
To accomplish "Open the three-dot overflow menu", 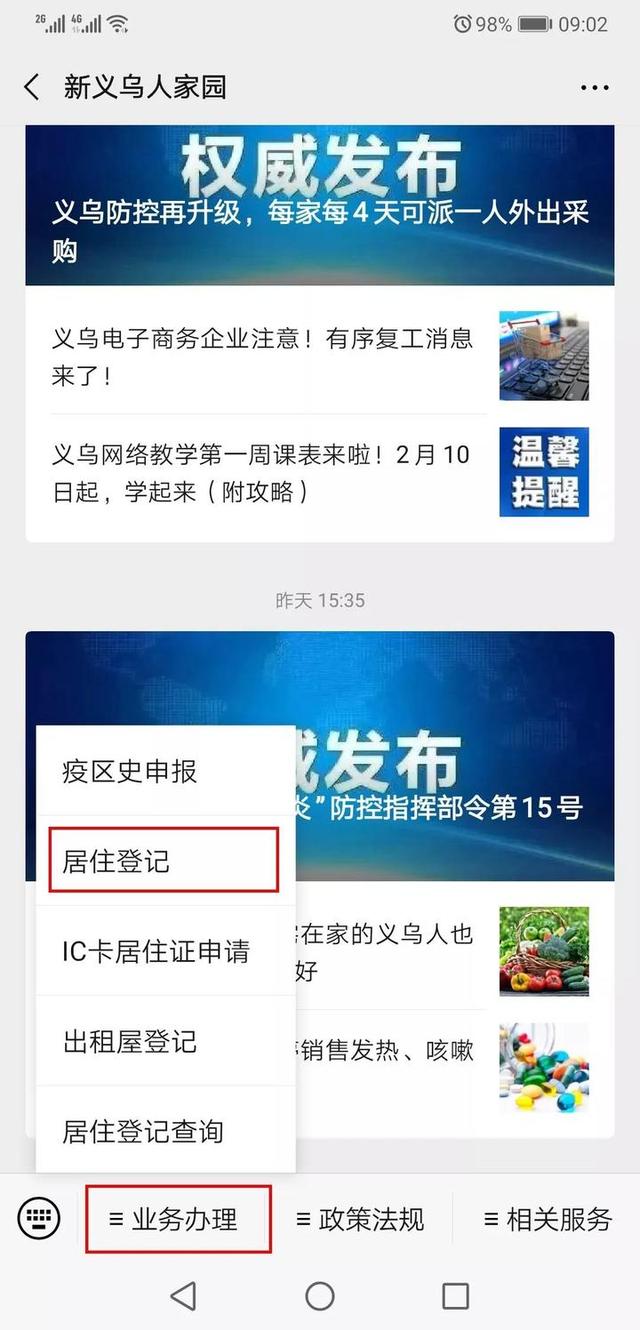I will point(594,87).
